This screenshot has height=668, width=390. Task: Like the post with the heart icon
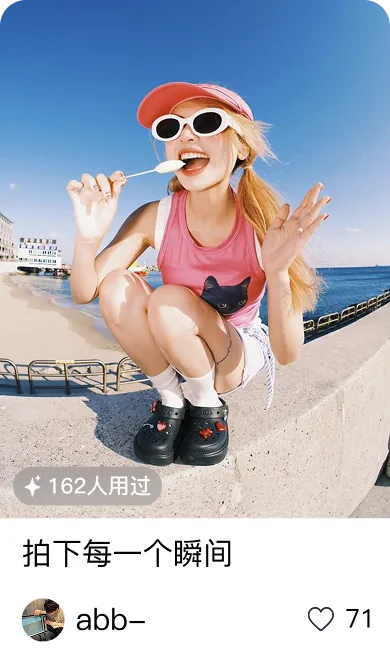(321, 619)
